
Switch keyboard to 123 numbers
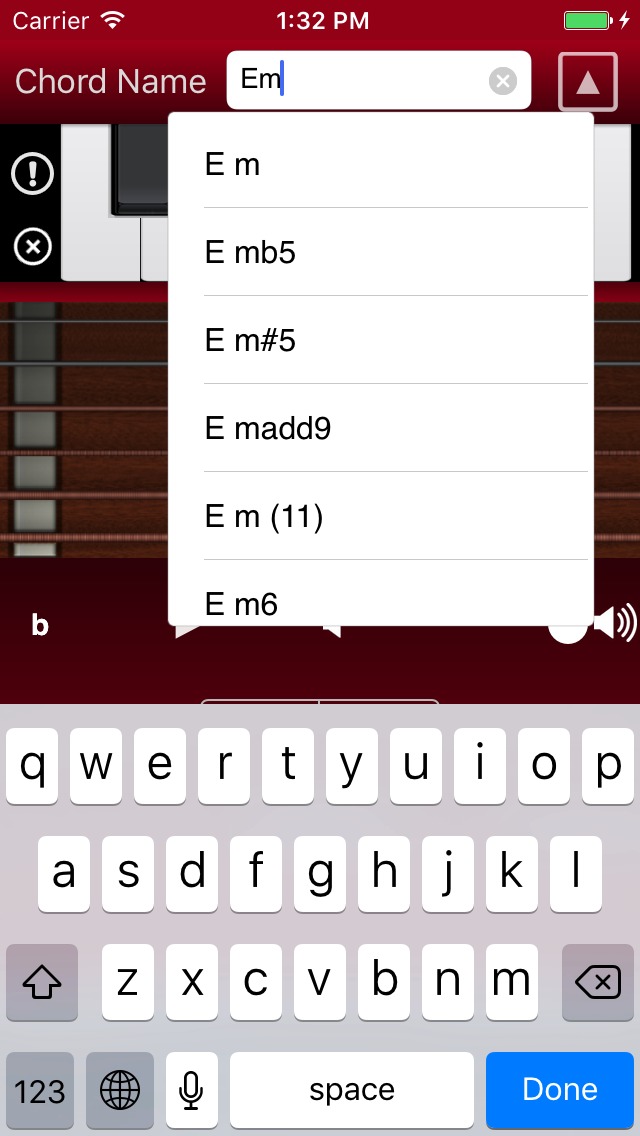pyautogui.click(x=40, y=1090)
